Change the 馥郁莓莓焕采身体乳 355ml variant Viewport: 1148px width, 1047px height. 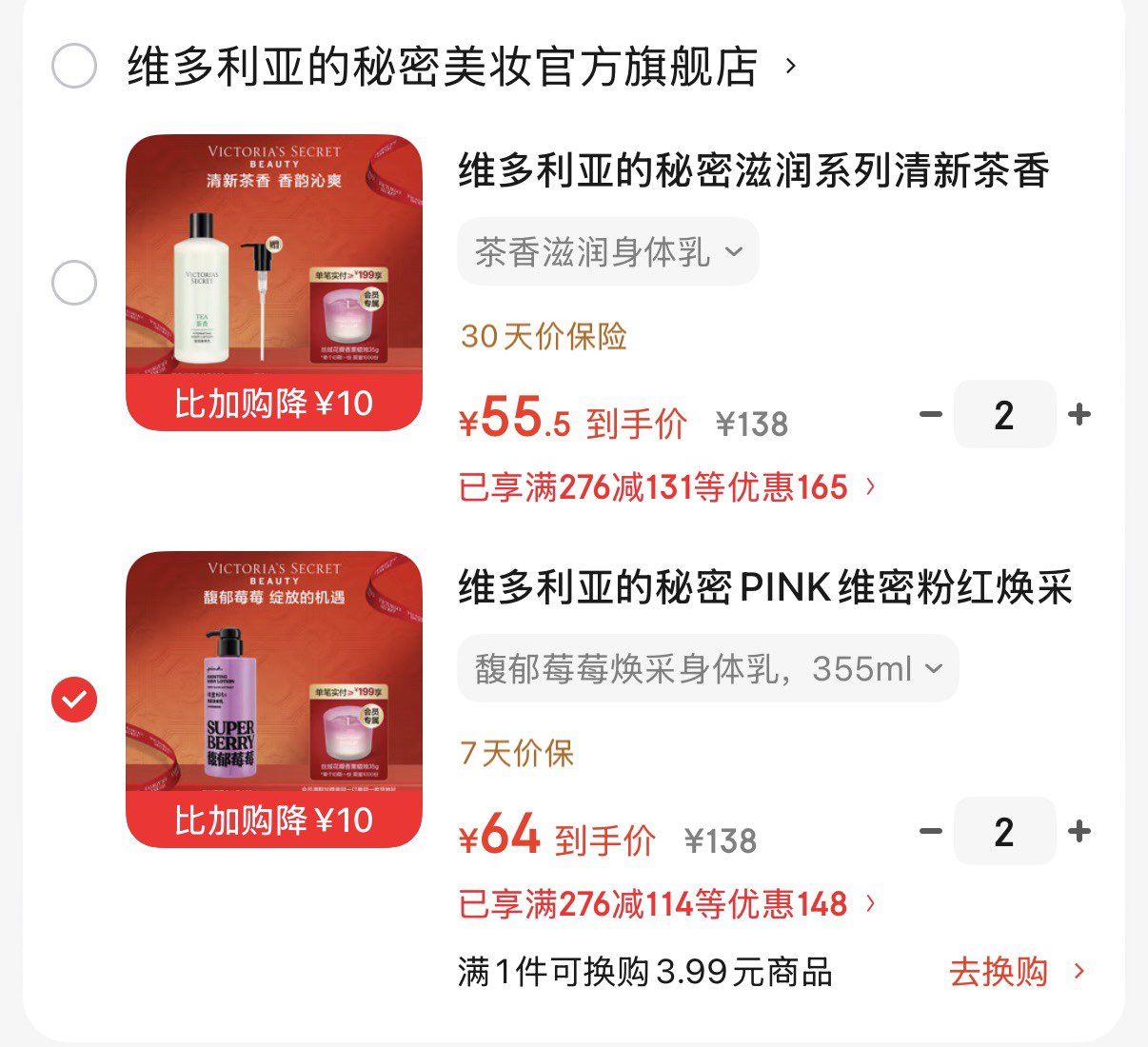pyautogui.click(x=707, y=669)
